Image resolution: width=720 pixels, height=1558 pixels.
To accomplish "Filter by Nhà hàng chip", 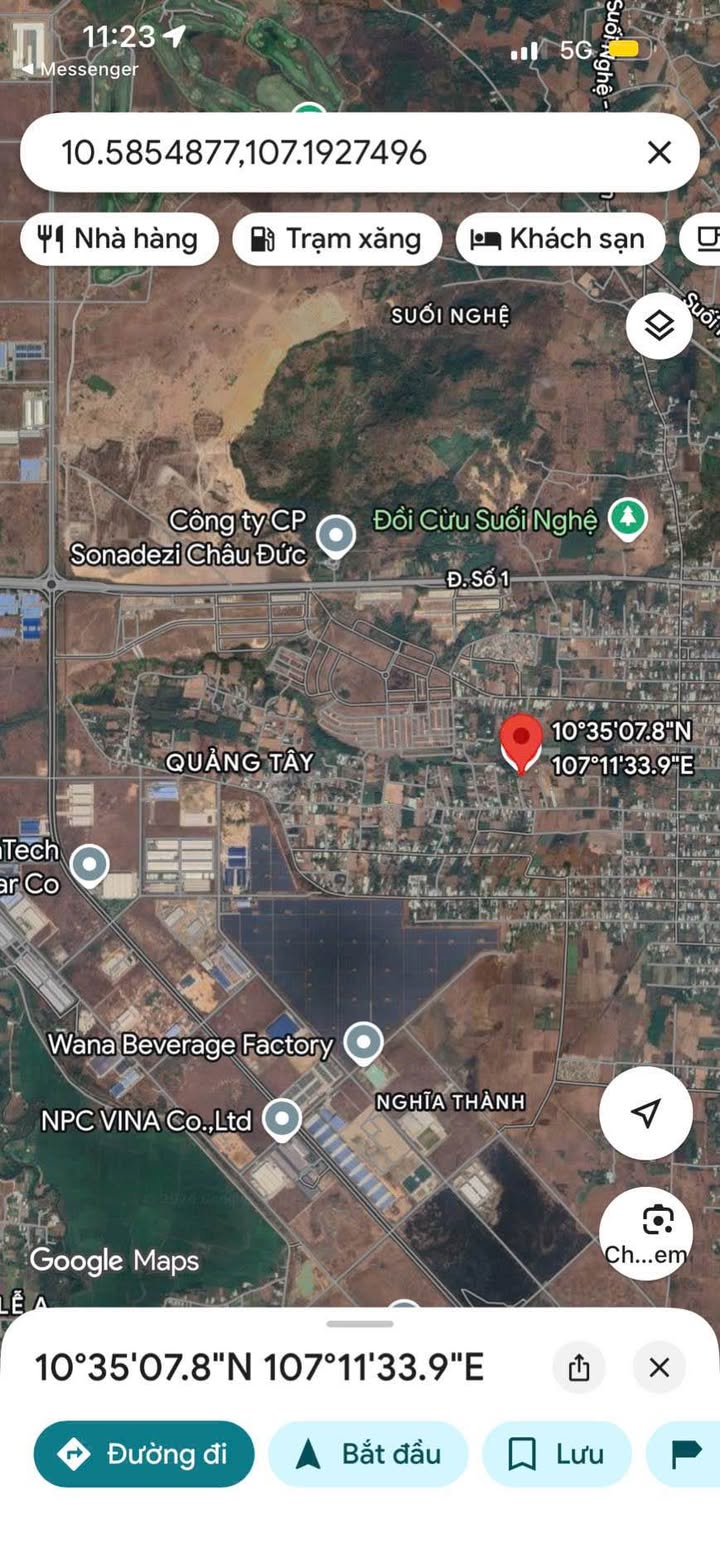I will tap(120, 239).
